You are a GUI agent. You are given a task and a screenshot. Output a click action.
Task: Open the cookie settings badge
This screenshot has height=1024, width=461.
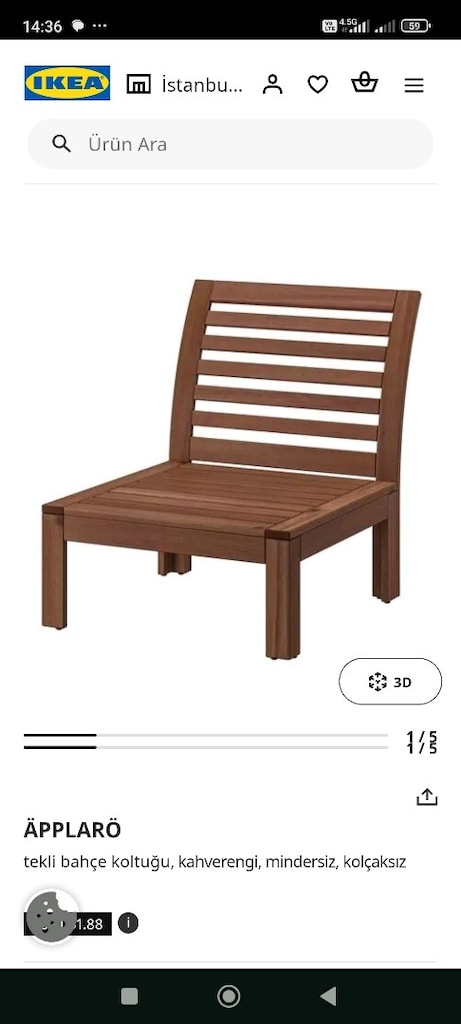tap(51, 917)
